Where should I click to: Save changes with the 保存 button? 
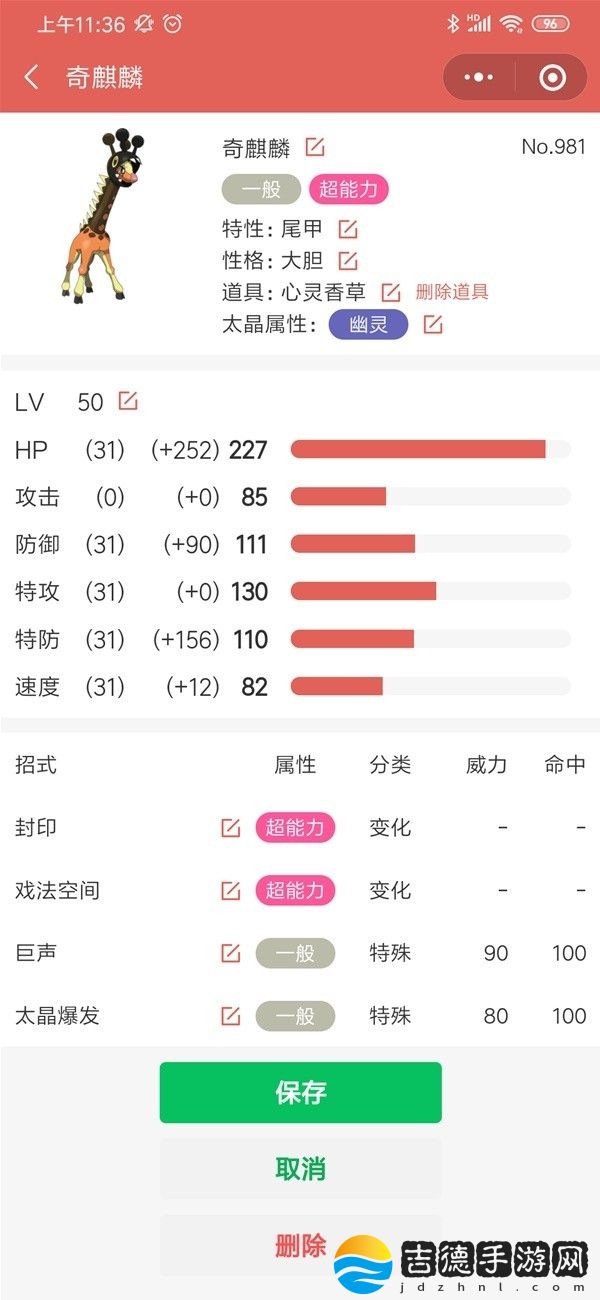point(301,1092)
